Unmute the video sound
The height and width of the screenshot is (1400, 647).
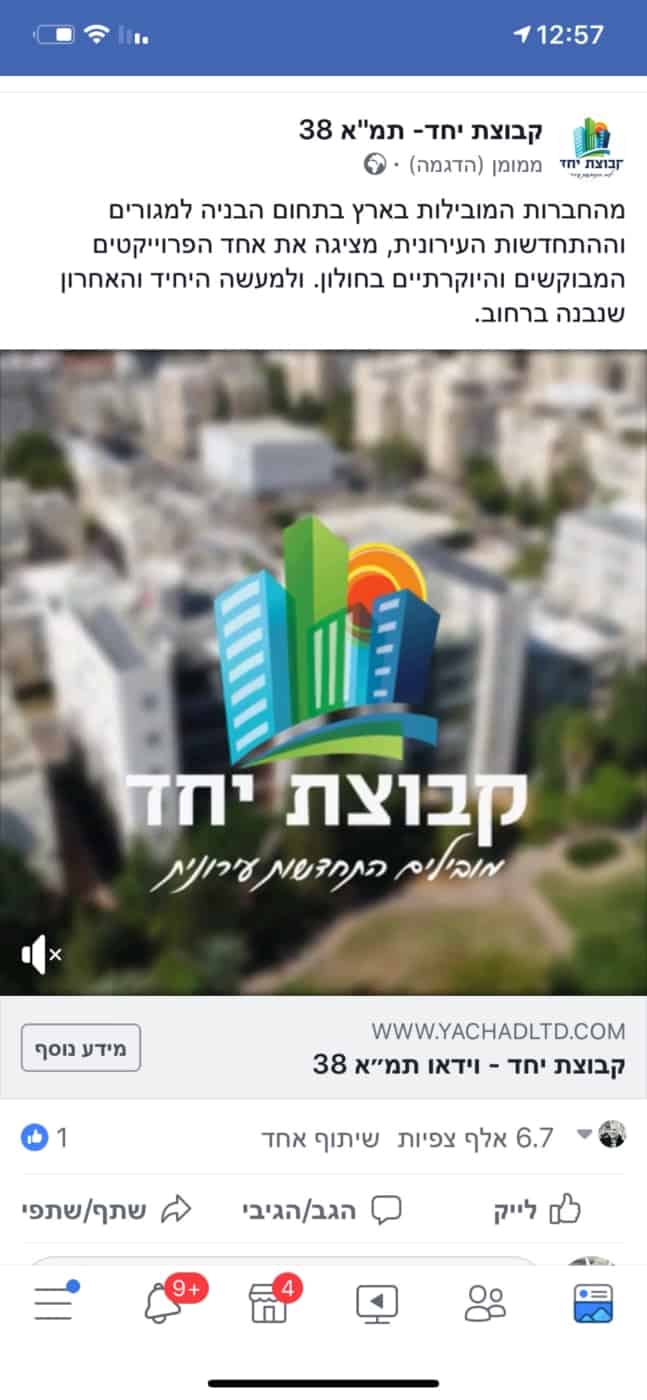click(40, 955)
